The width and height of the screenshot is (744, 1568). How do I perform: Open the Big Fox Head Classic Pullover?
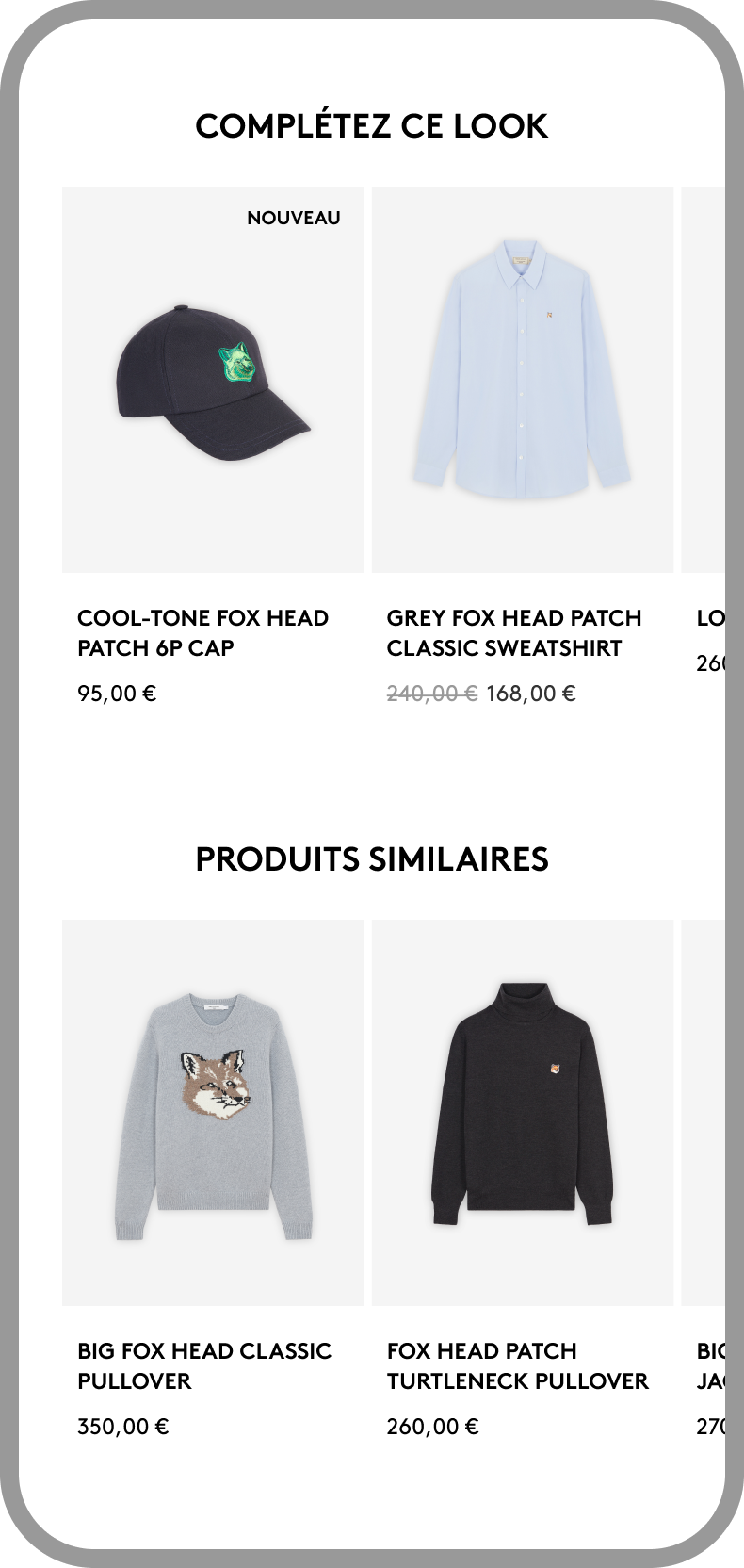tap(213, 1113)
